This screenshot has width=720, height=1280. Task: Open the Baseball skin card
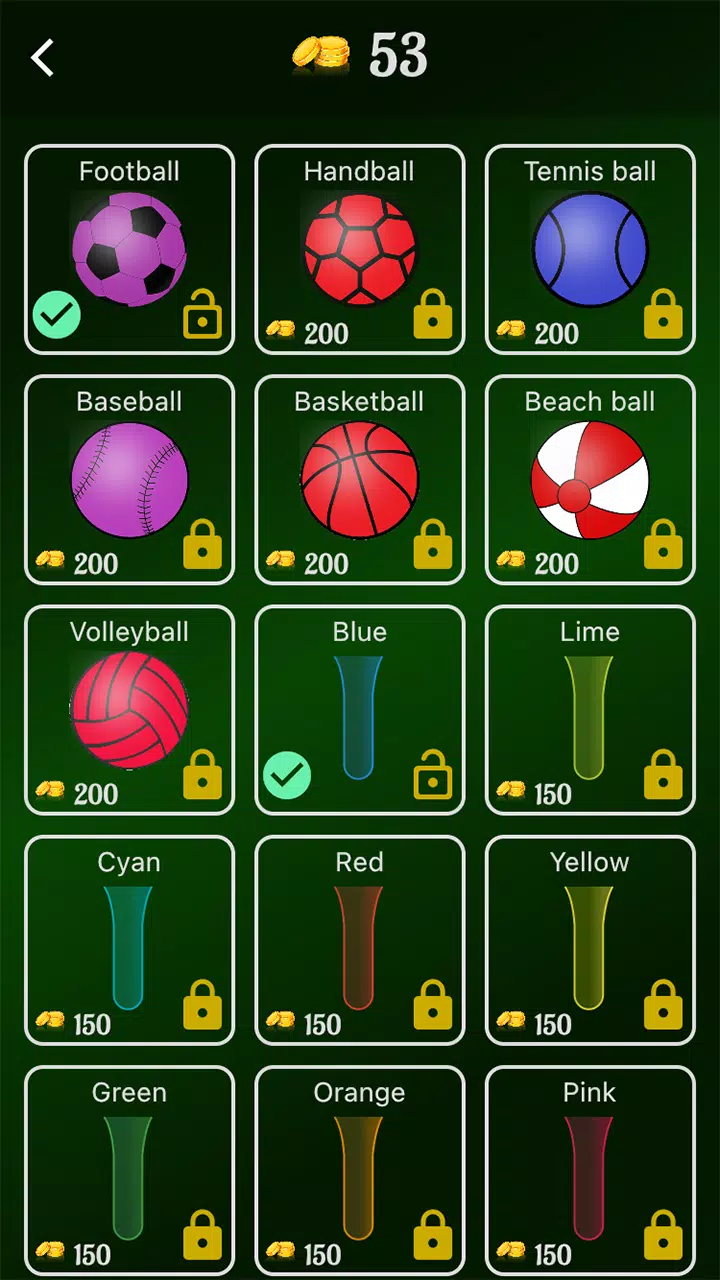(x=129, y=479)
